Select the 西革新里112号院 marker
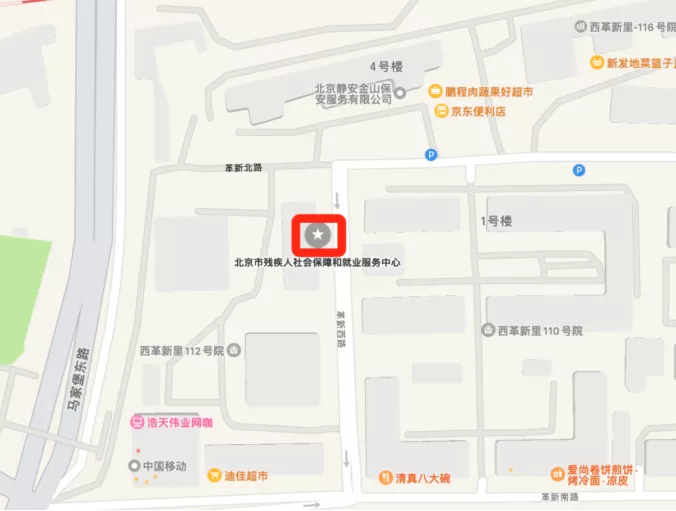 tap(233, 350)
